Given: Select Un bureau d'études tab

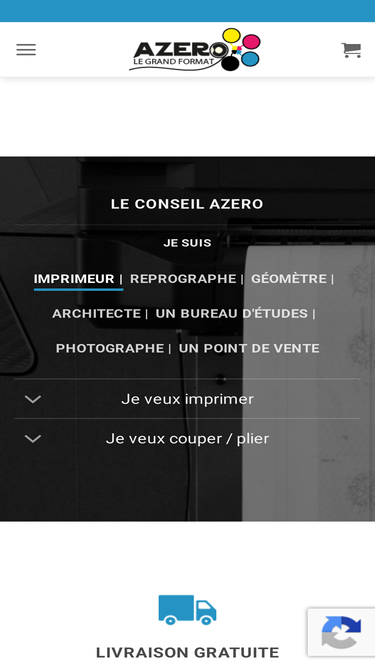Looking at the screenshot, I should [231, 314].
